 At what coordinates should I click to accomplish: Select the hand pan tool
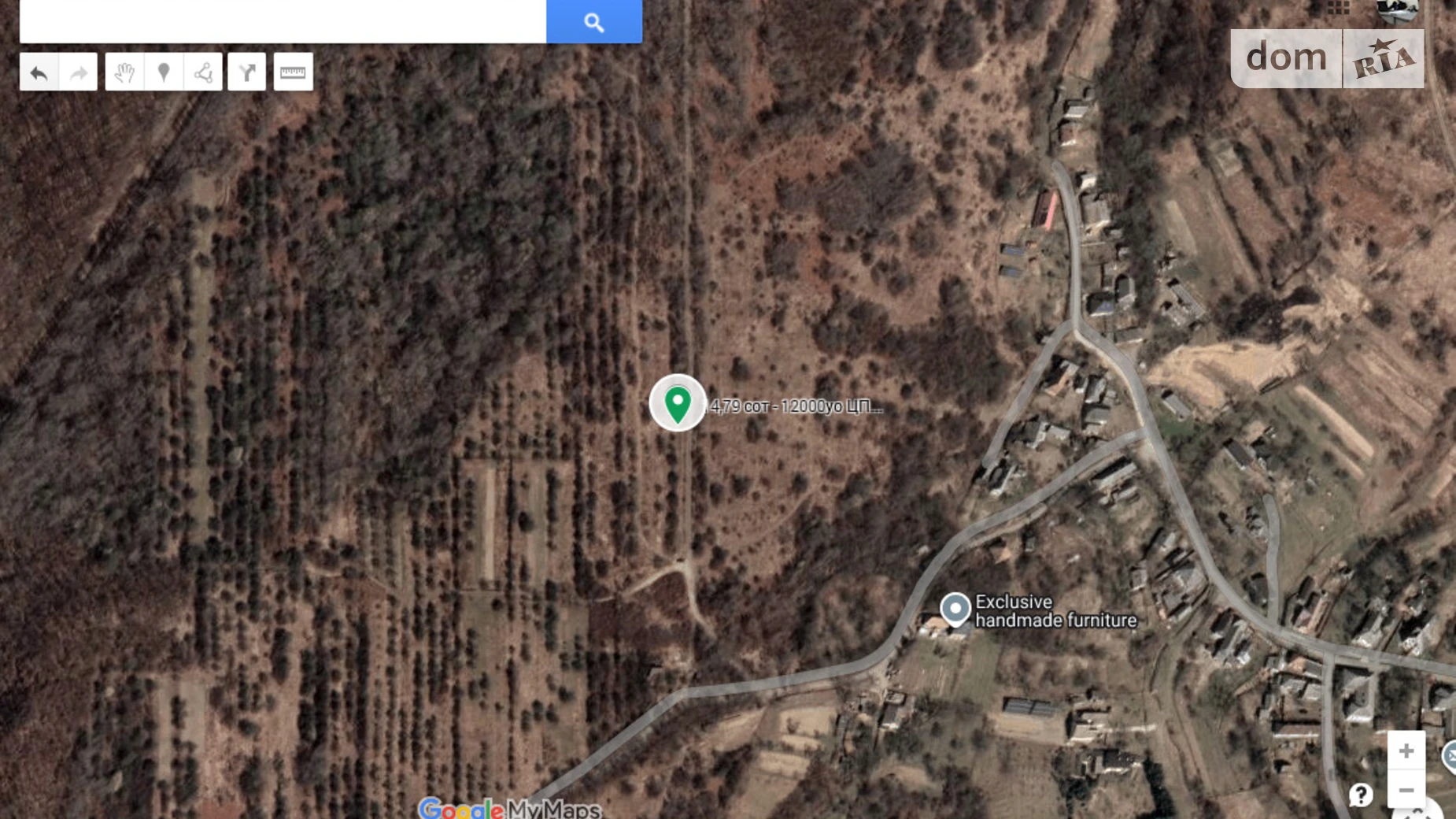click(x=124, y=72)
